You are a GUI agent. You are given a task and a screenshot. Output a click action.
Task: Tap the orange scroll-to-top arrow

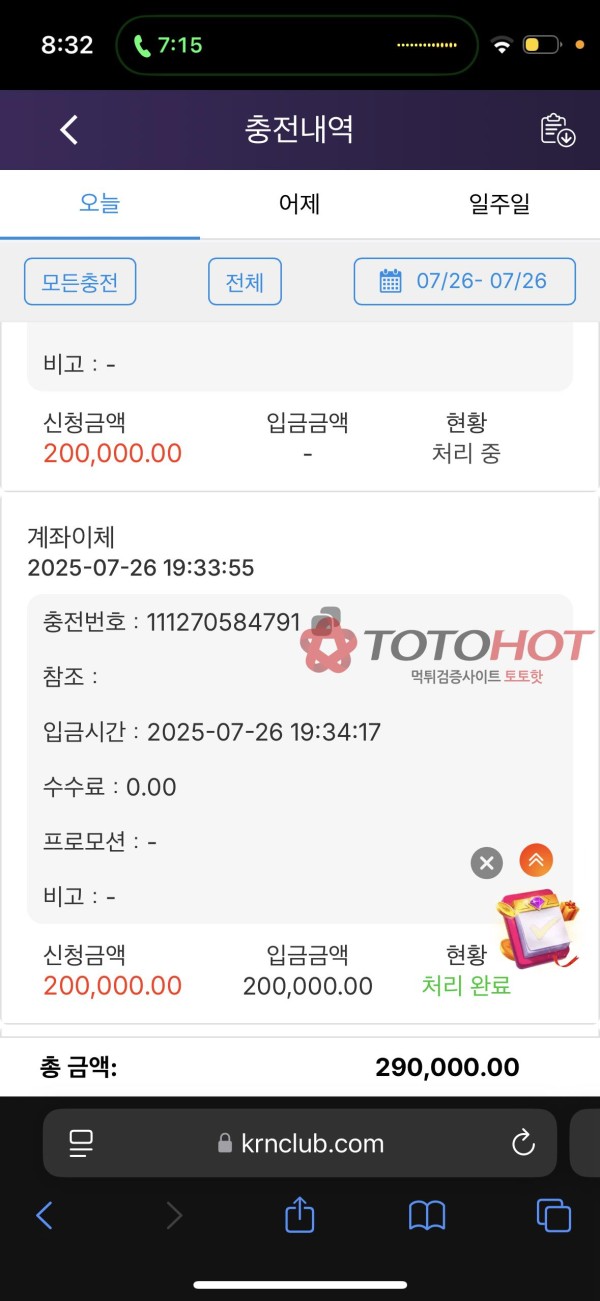click(x=536, y=860)
